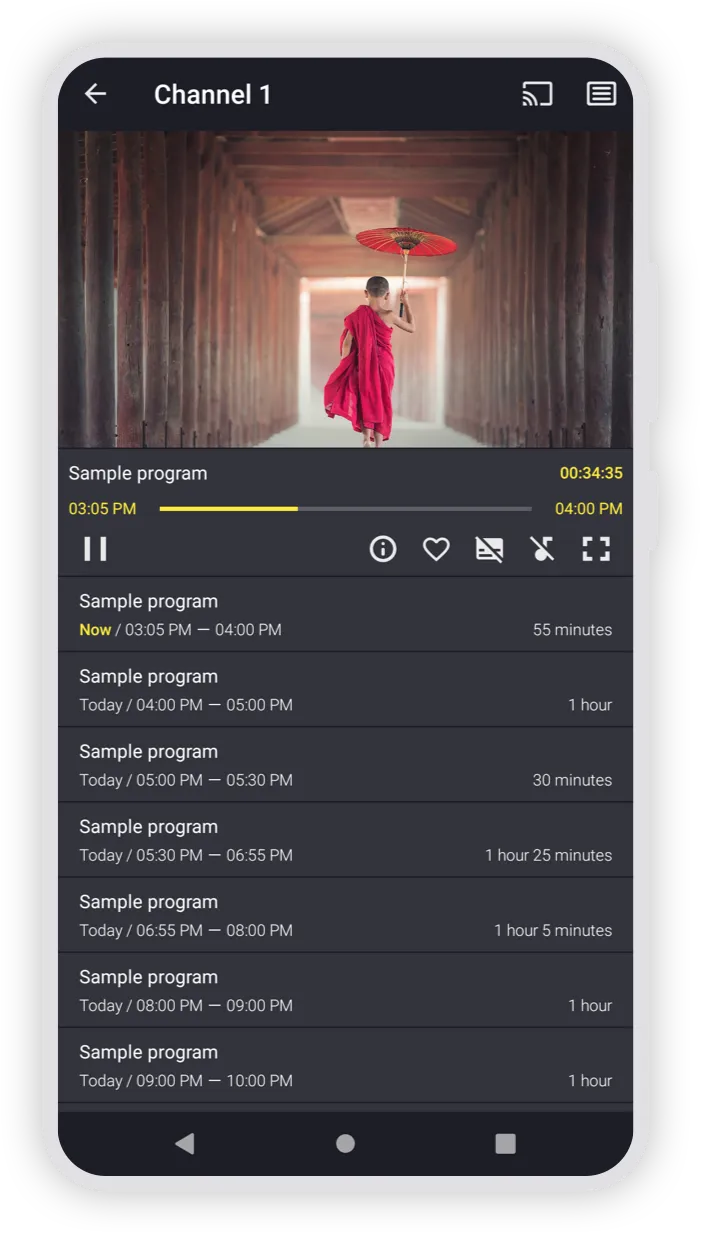Pause the playing program

(x=95, y=549)
